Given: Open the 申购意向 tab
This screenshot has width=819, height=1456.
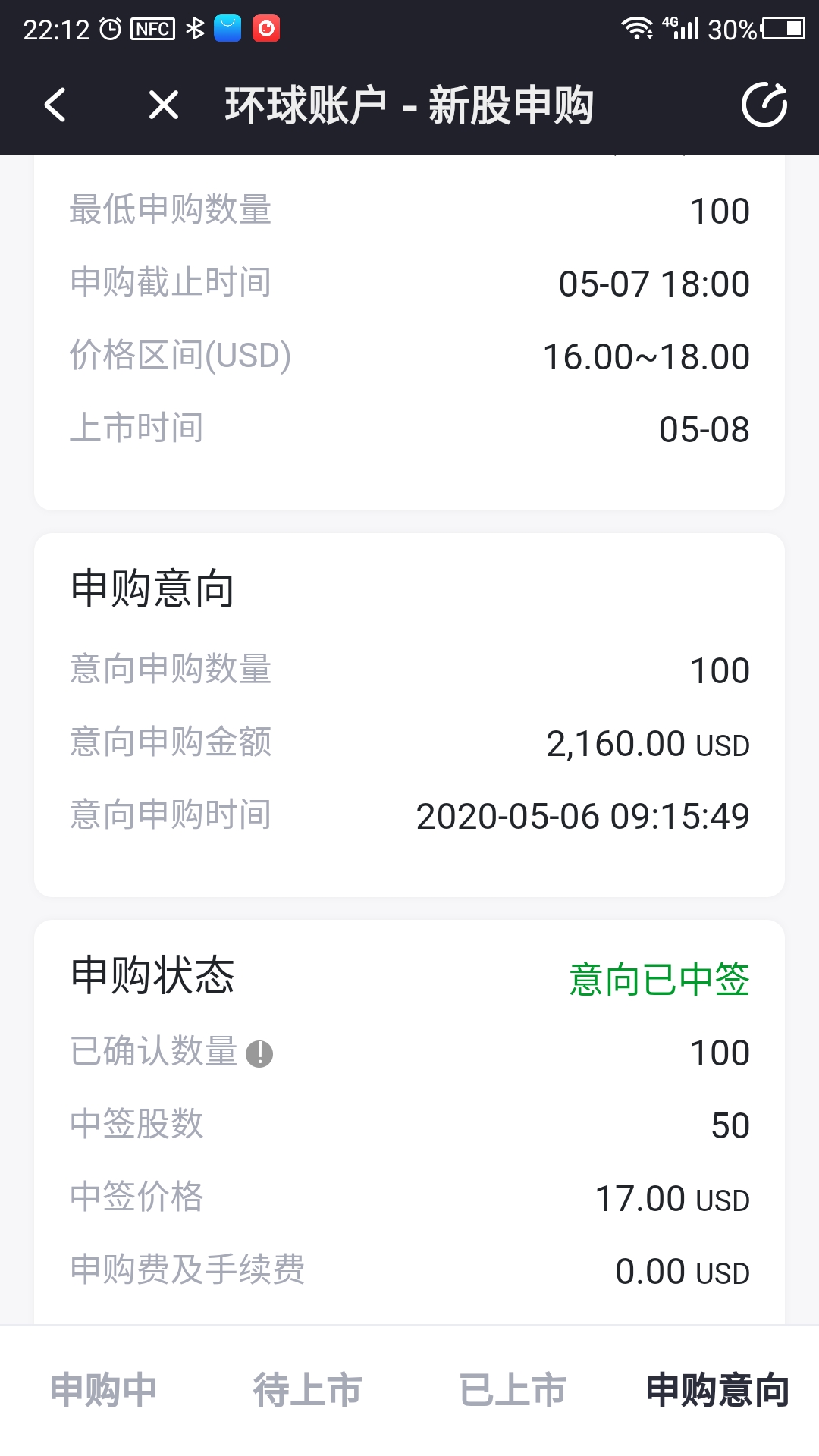Looking at the screenshot, I should click(x=717, y=1390).
